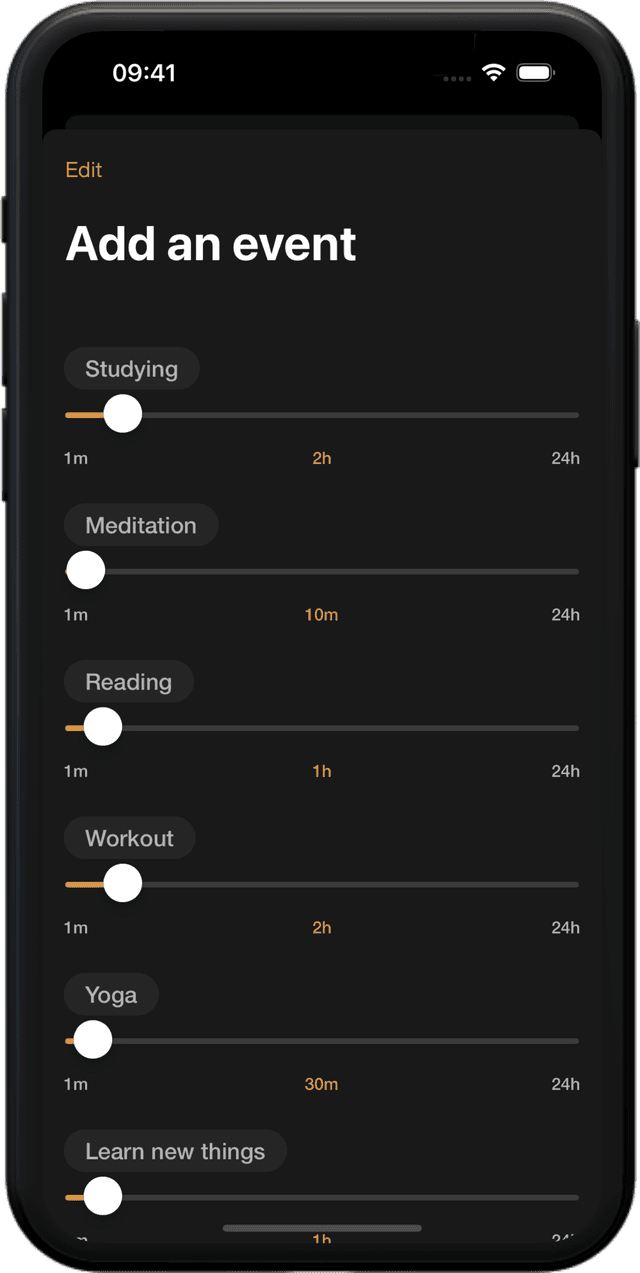
Task: Tap the Edit button
Action: point(84,170)
